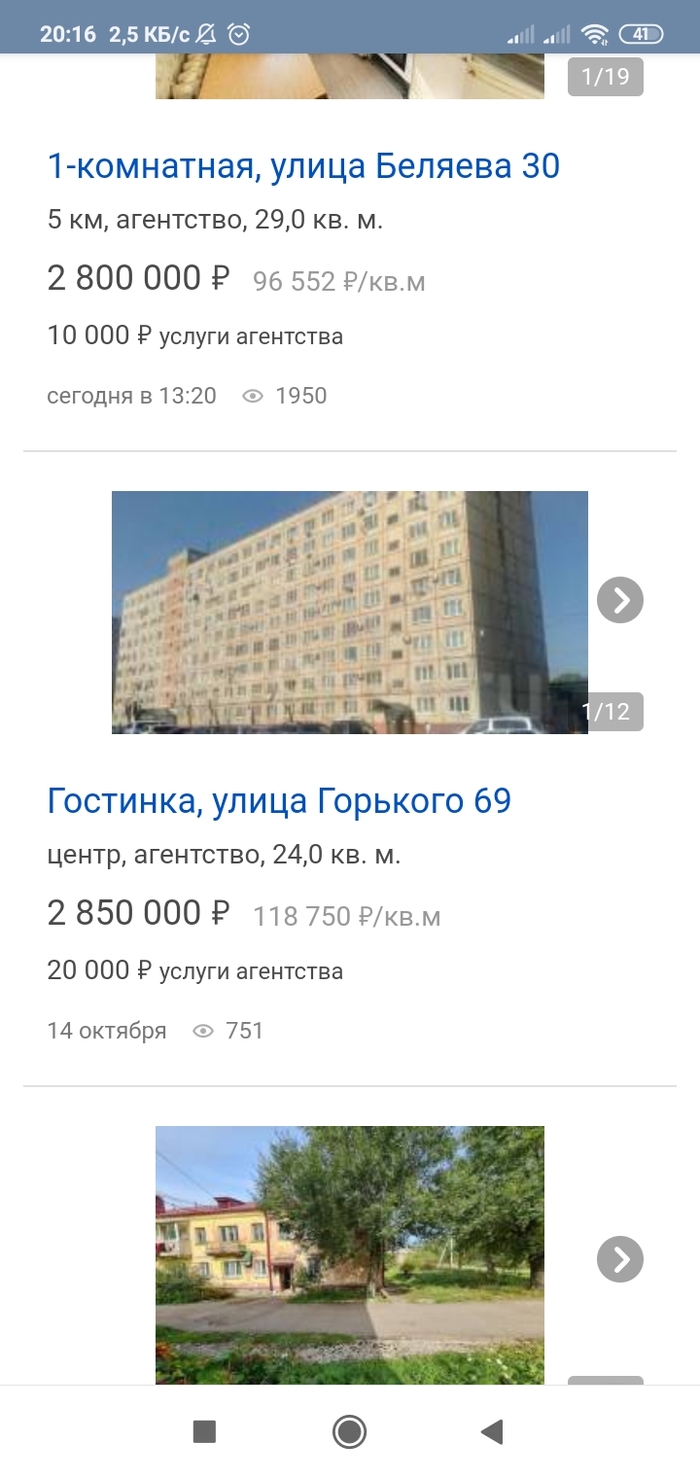Show next photo of the yellow house listing

[x=620, y=1259]
